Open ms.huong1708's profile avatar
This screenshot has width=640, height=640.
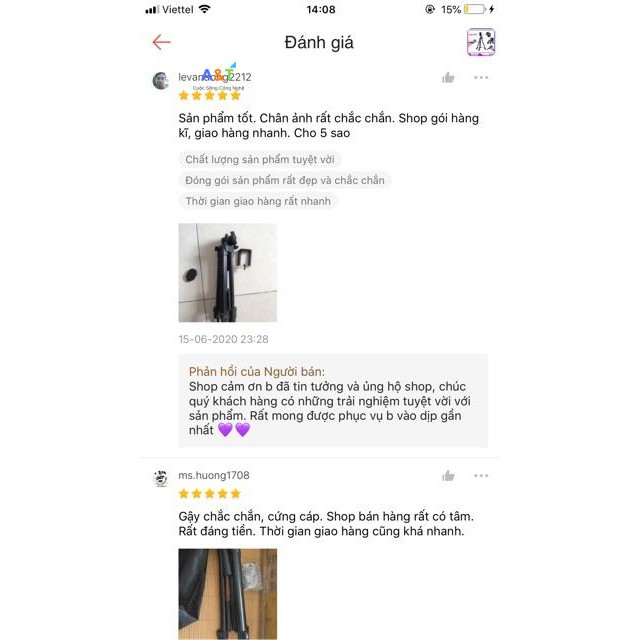[161, 478]
